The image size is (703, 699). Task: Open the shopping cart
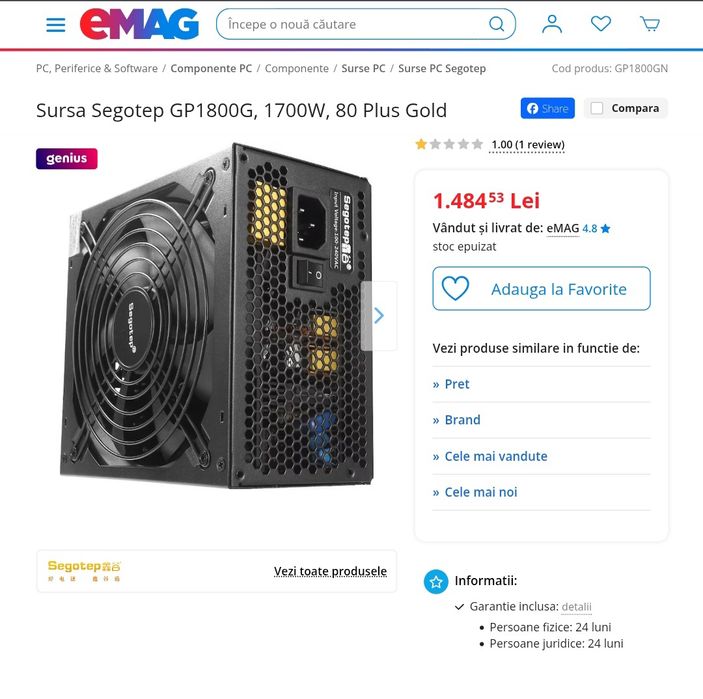(x=650, y=24)
